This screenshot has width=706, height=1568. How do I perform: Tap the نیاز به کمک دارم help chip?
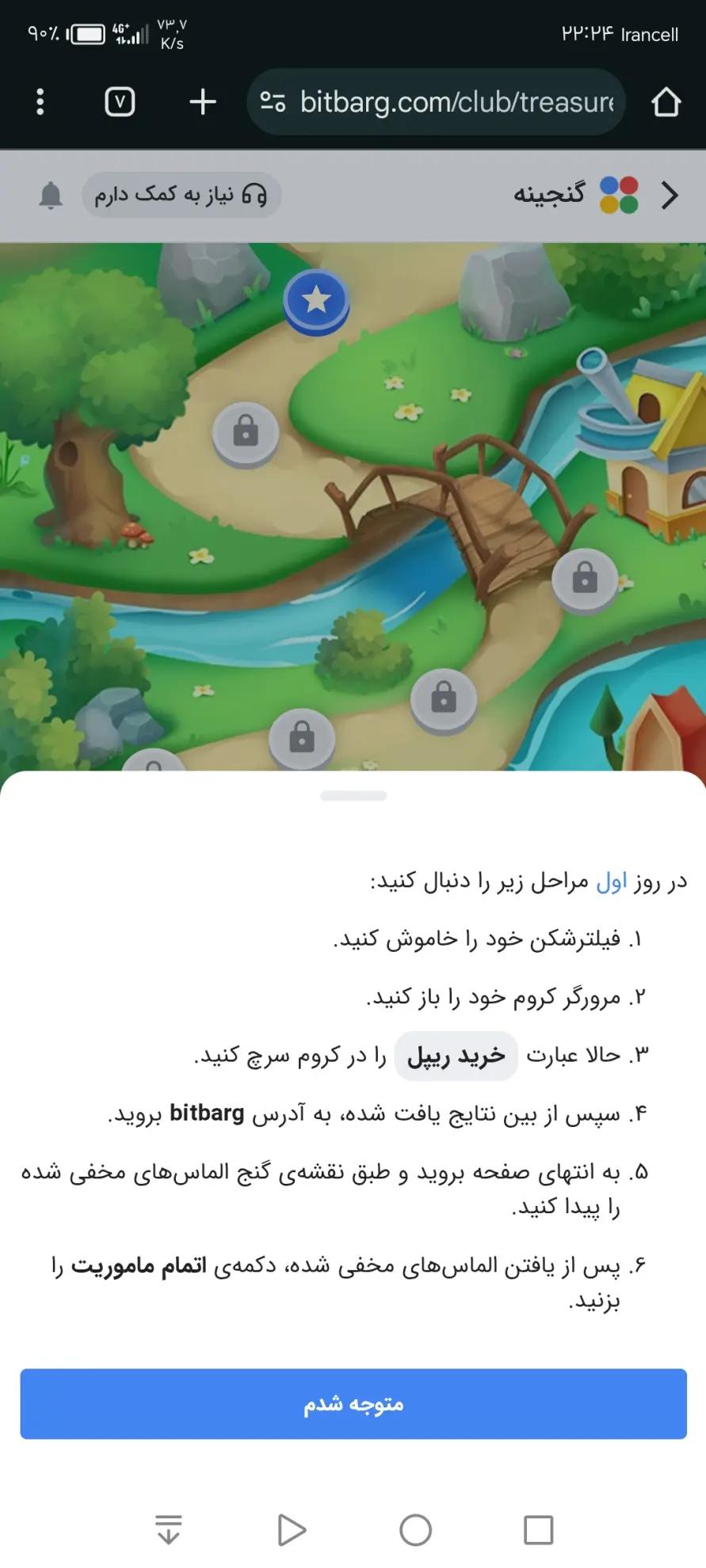(181, 195)
